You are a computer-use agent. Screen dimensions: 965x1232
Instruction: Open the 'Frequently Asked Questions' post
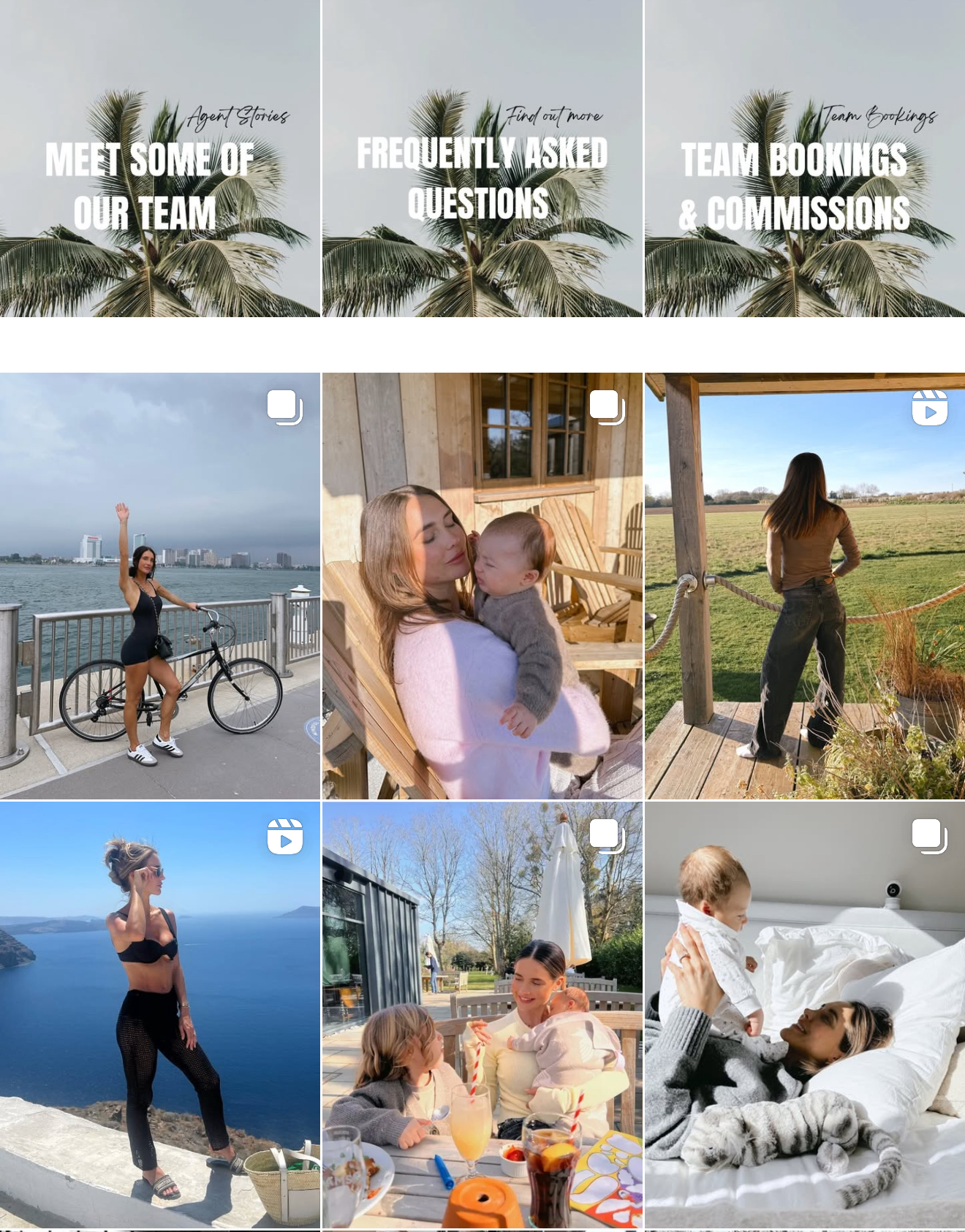[x=482, y=158]
